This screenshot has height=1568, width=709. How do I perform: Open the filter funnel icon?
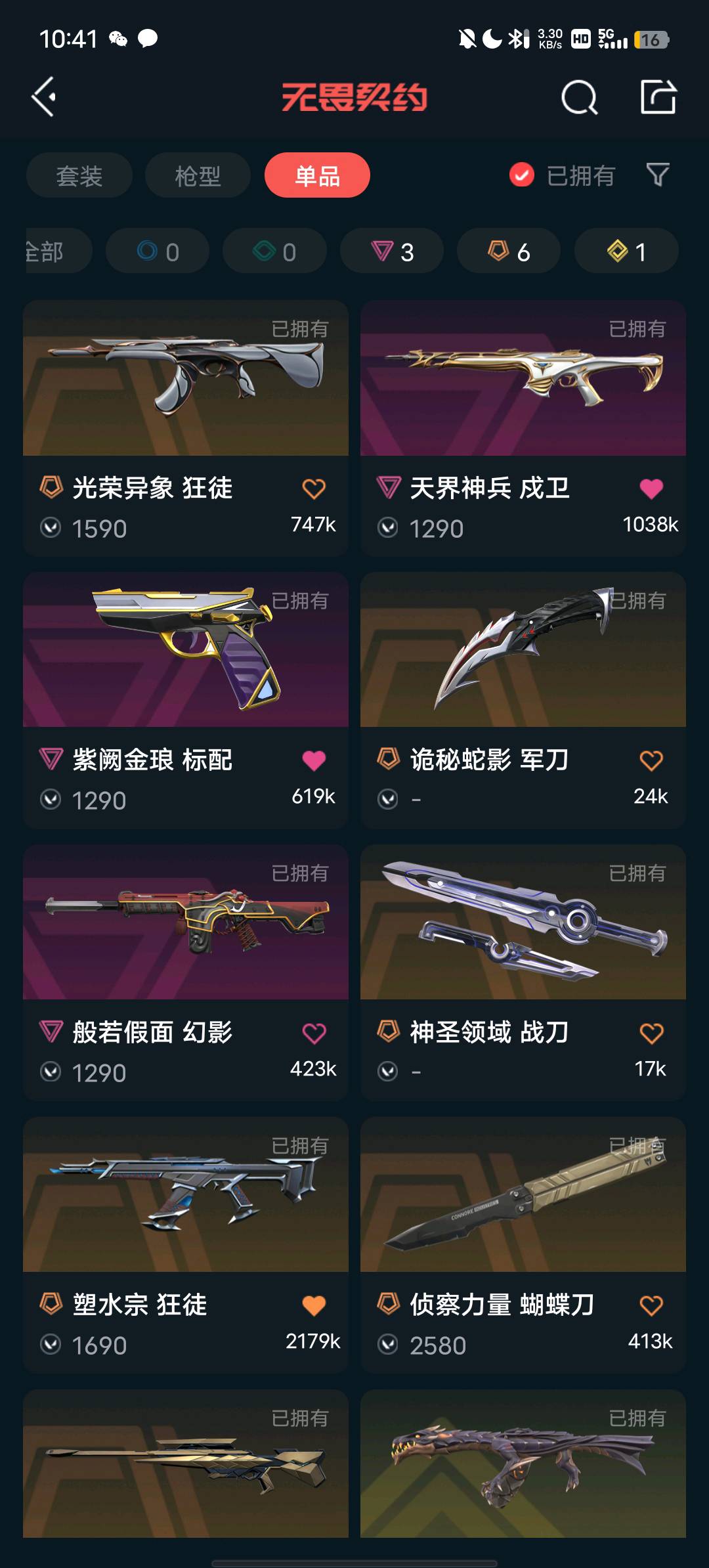tap(658, 175)
